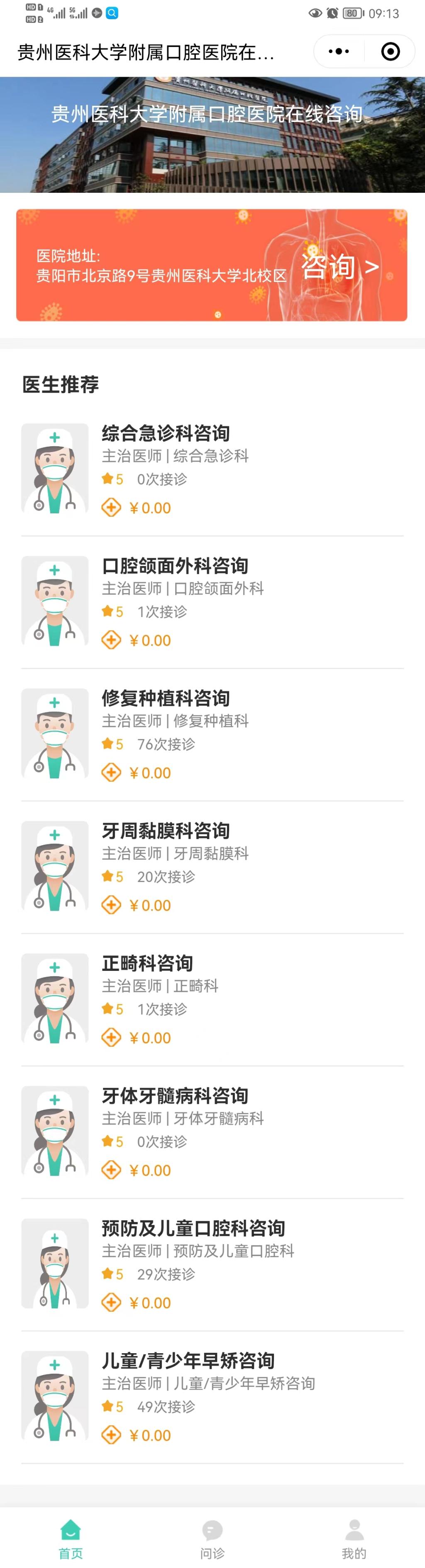Select the 首页 tab
The image size is (425, 1568).
(x=71, y=1538)
